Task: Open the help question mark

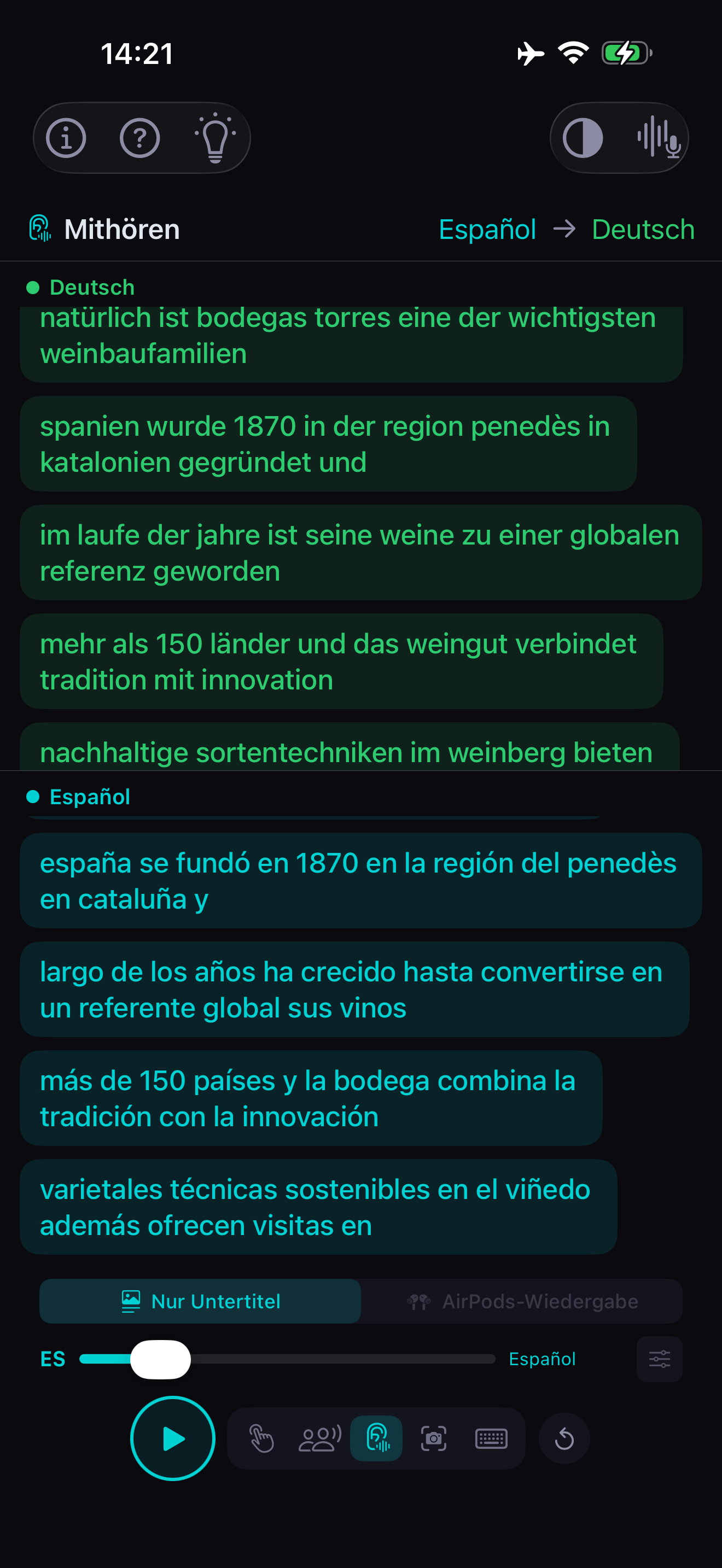Action: click(x=140, y=138)
